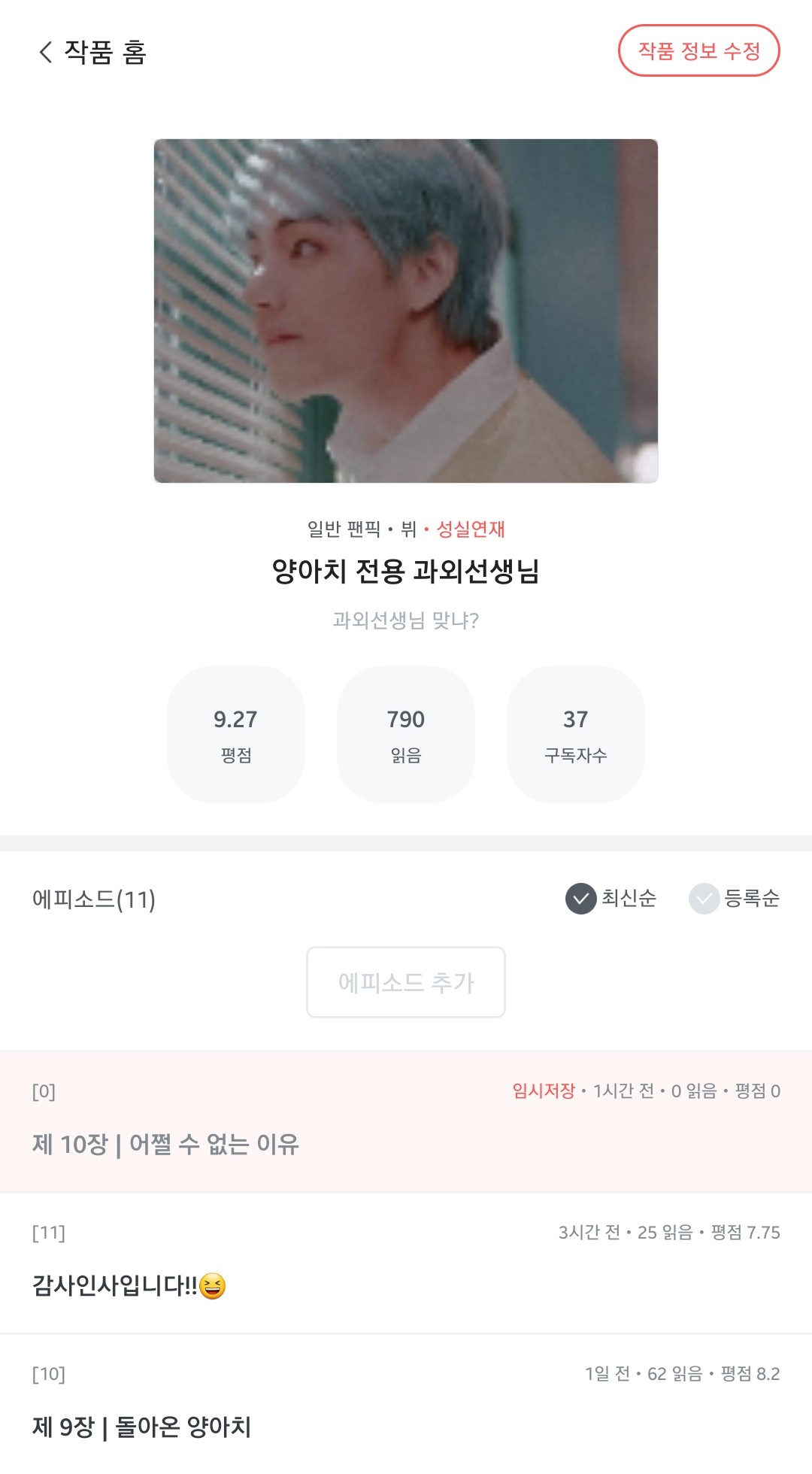Sort episodes by 등록순
The width and height of the screenshot is (812, 1474).
point(734,898)
